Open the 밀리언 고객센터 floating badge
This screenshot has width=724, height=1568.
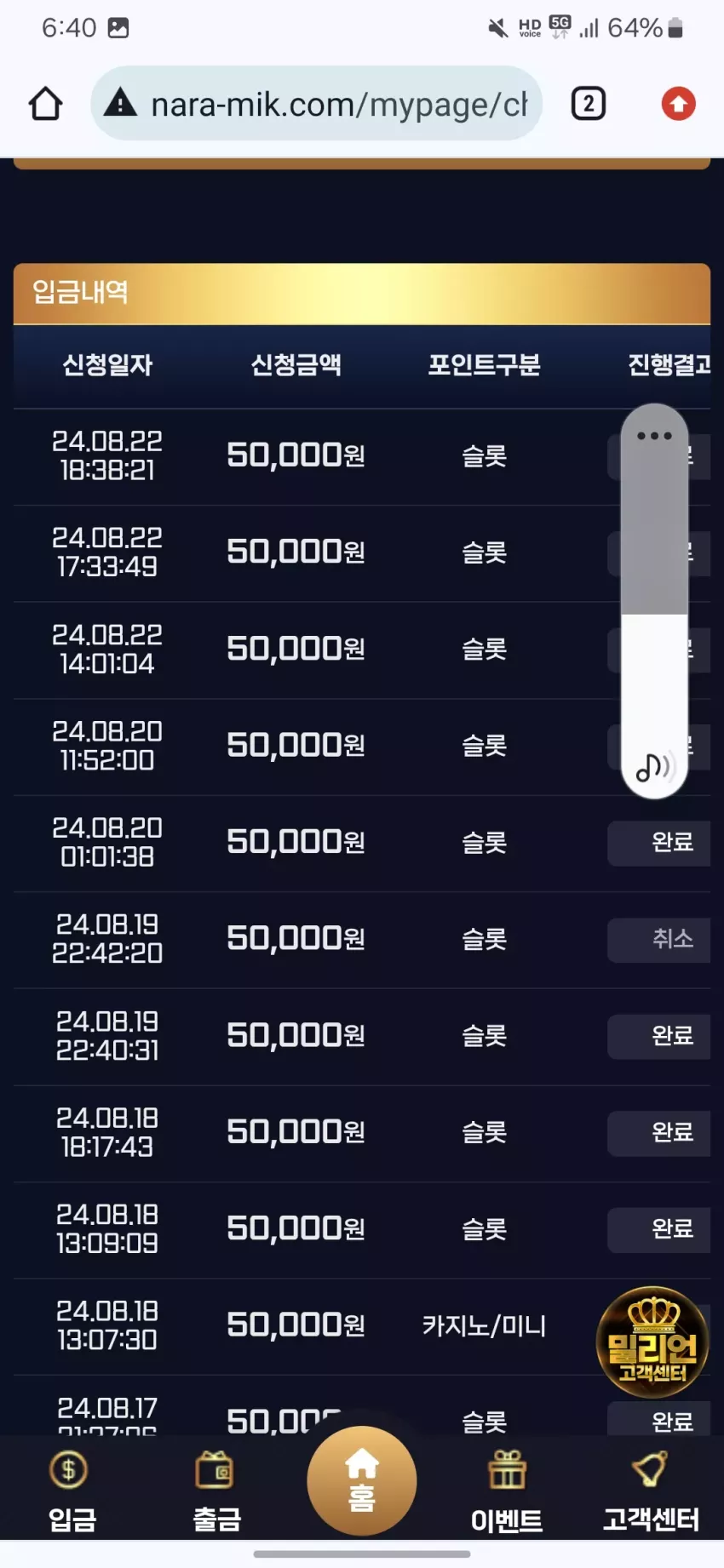click(652, 1342)
